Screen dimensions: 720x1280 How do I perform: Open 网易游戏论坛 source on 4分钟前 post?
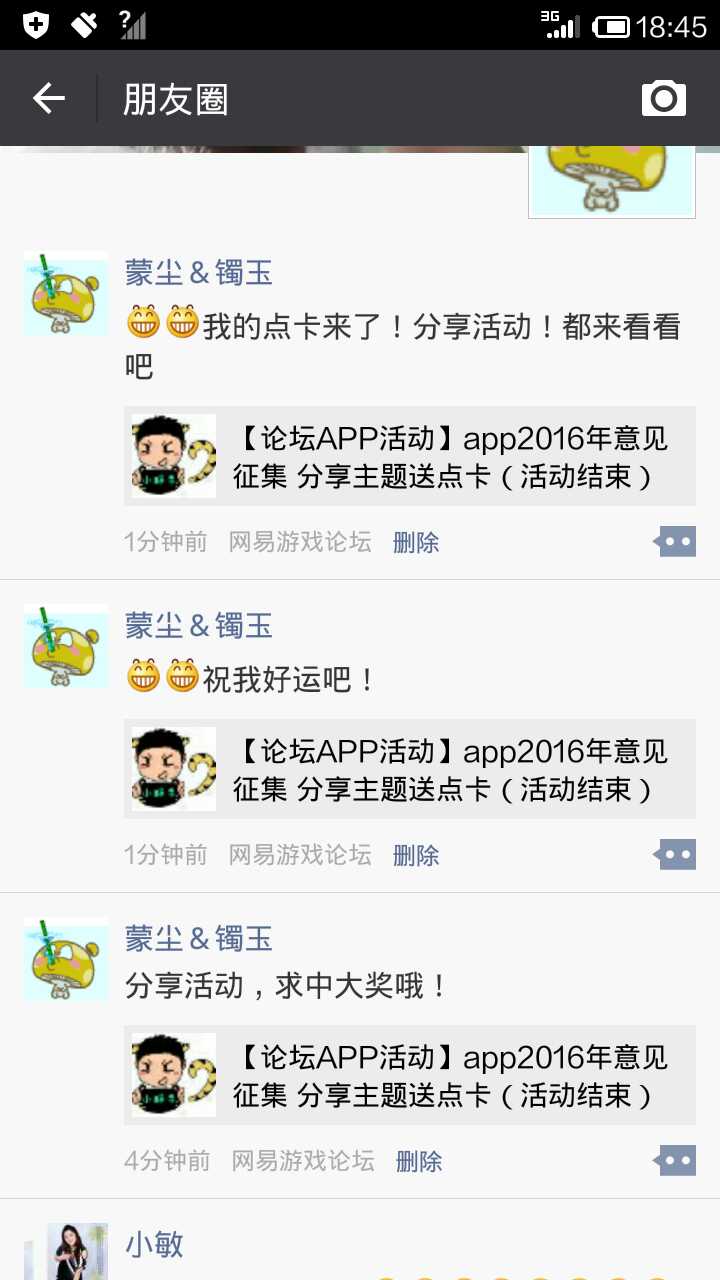303,1161
